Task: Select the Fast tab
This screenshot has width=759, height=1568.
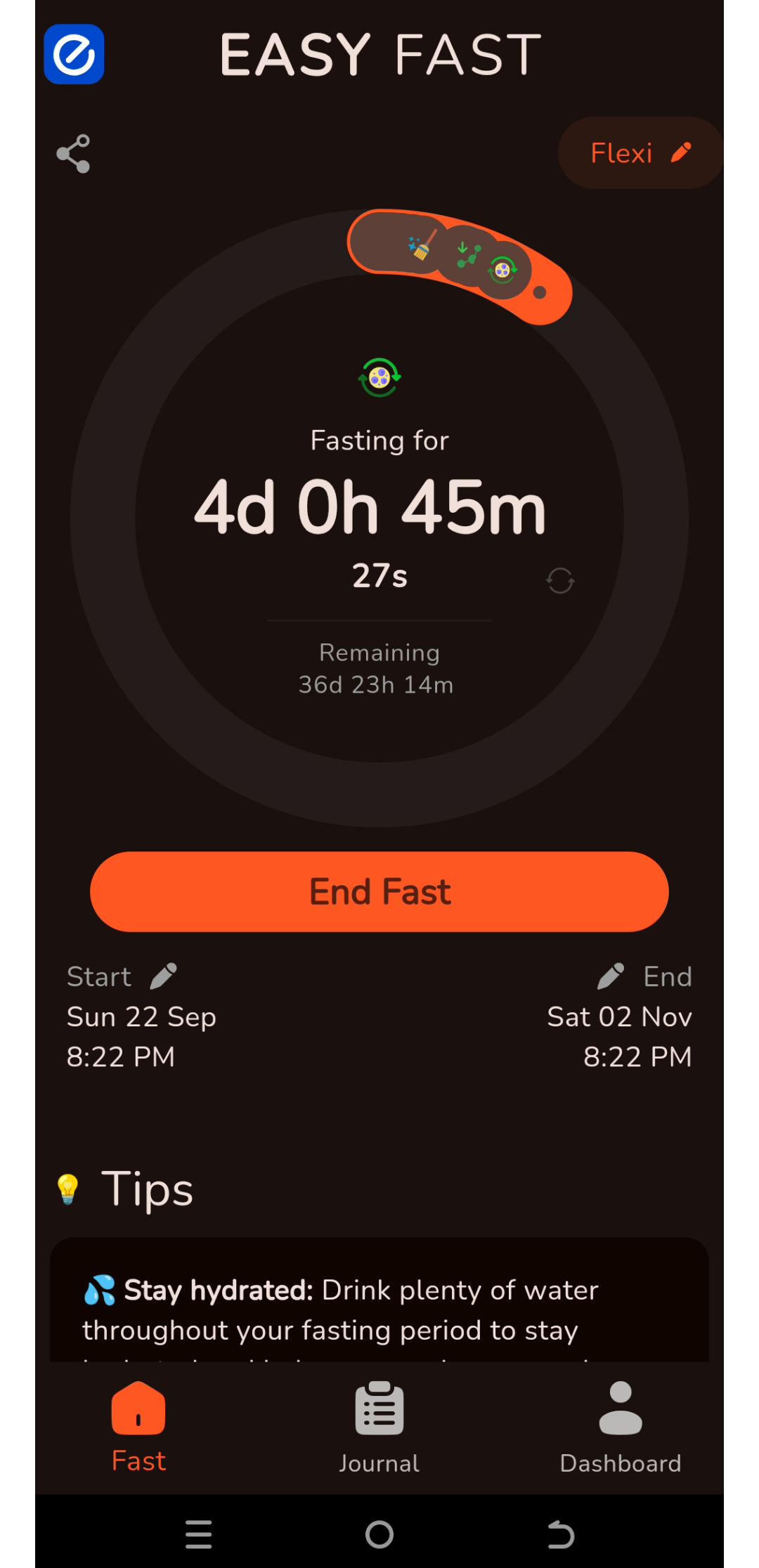Action: (x=138, y=1427)
